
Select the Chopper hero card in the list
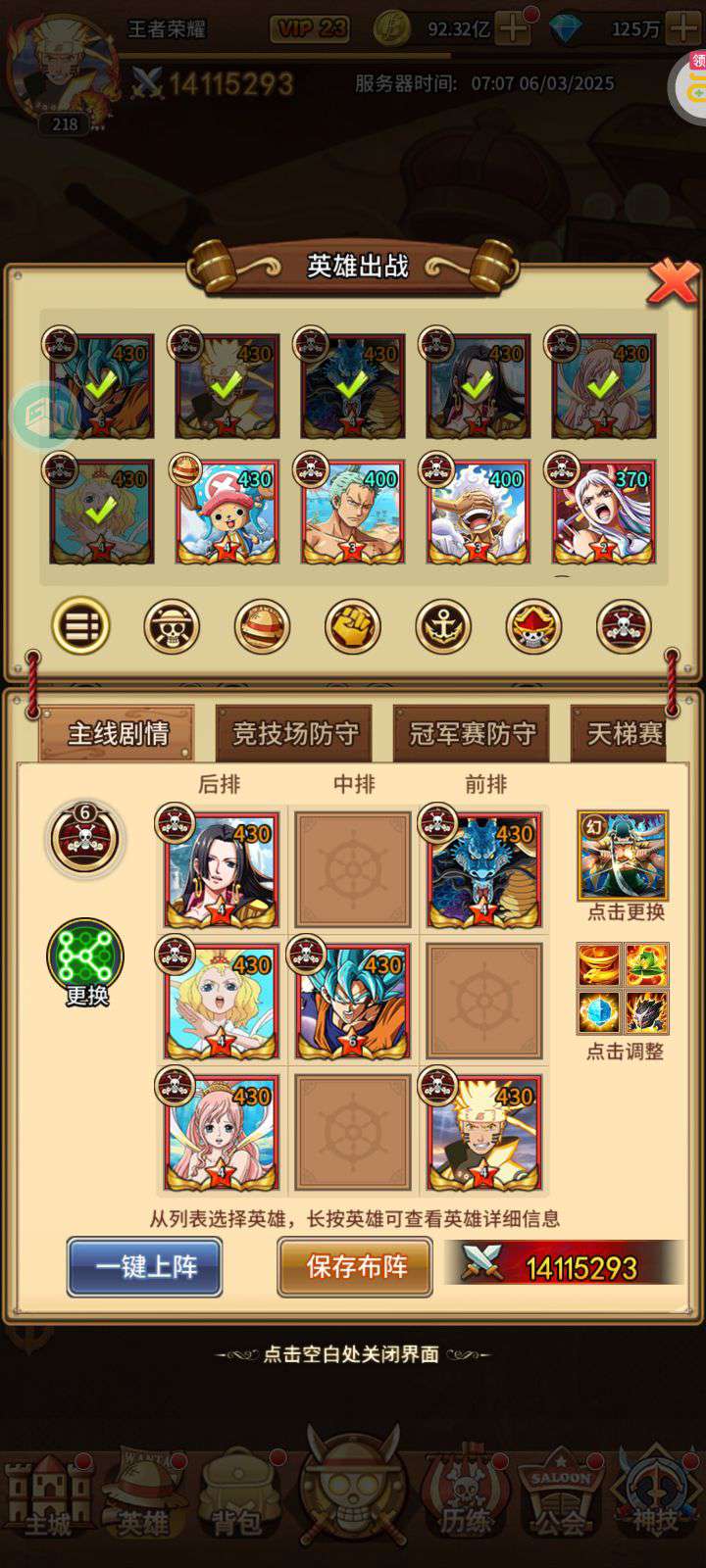pyautogui.click(x=227, y=510)
